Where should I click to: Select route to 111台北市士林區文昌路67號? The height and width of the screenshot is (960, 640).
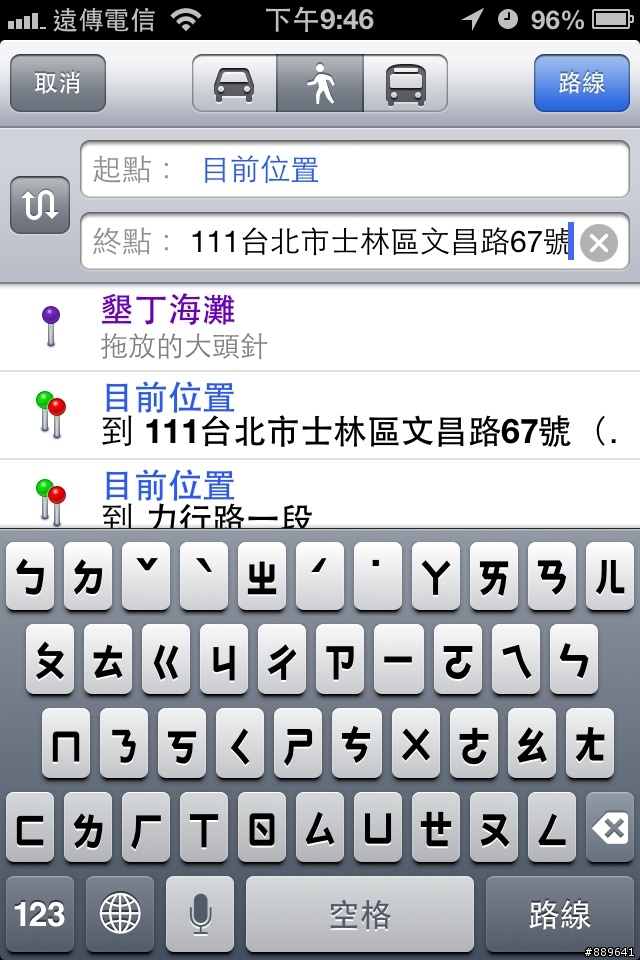320,415
